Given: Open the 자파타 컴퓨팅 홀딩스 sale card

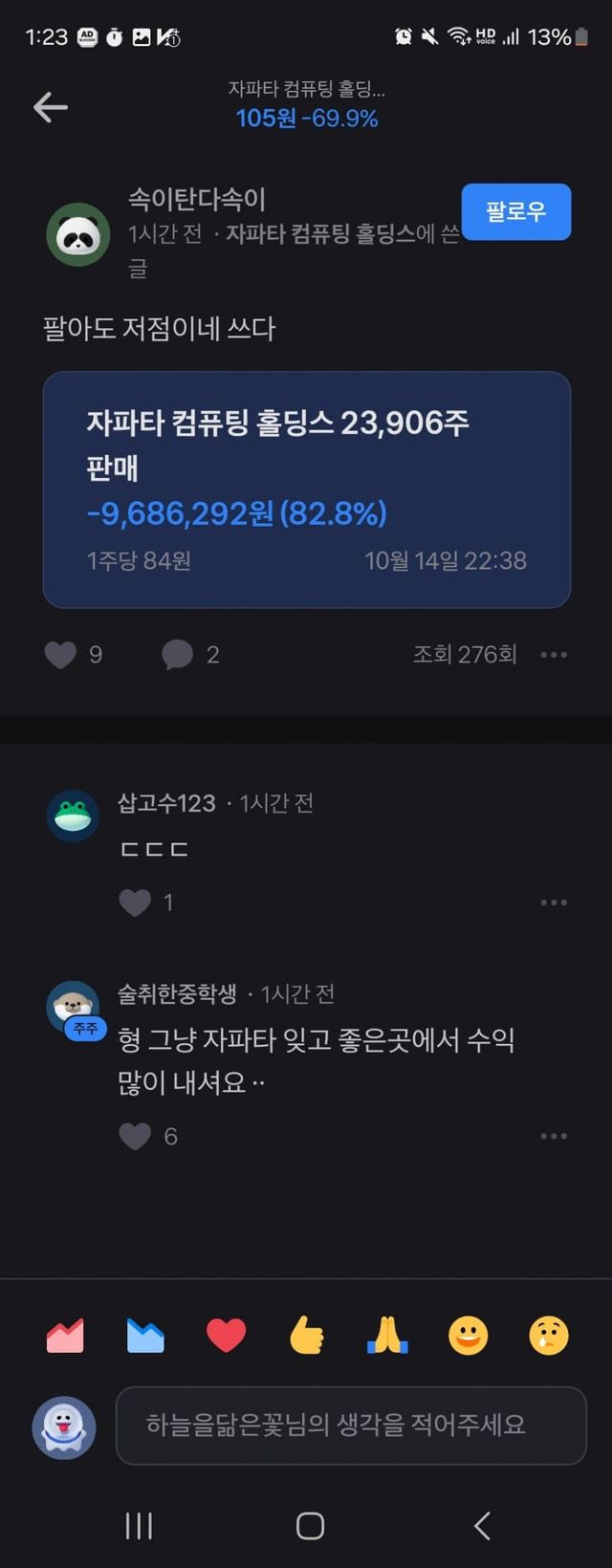Looking at the screenshot, I should [306, 490].
